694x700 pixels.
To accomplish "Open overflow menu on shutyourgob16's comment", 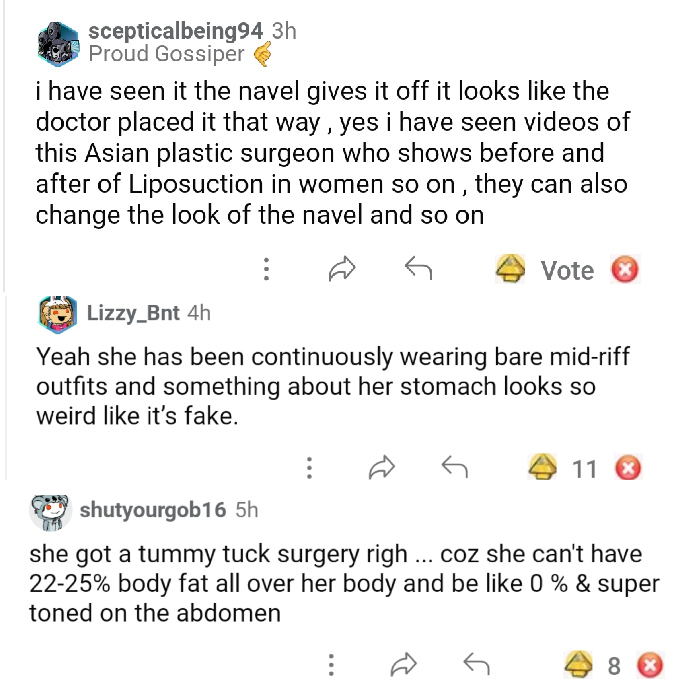I will [x=331, y=664].
